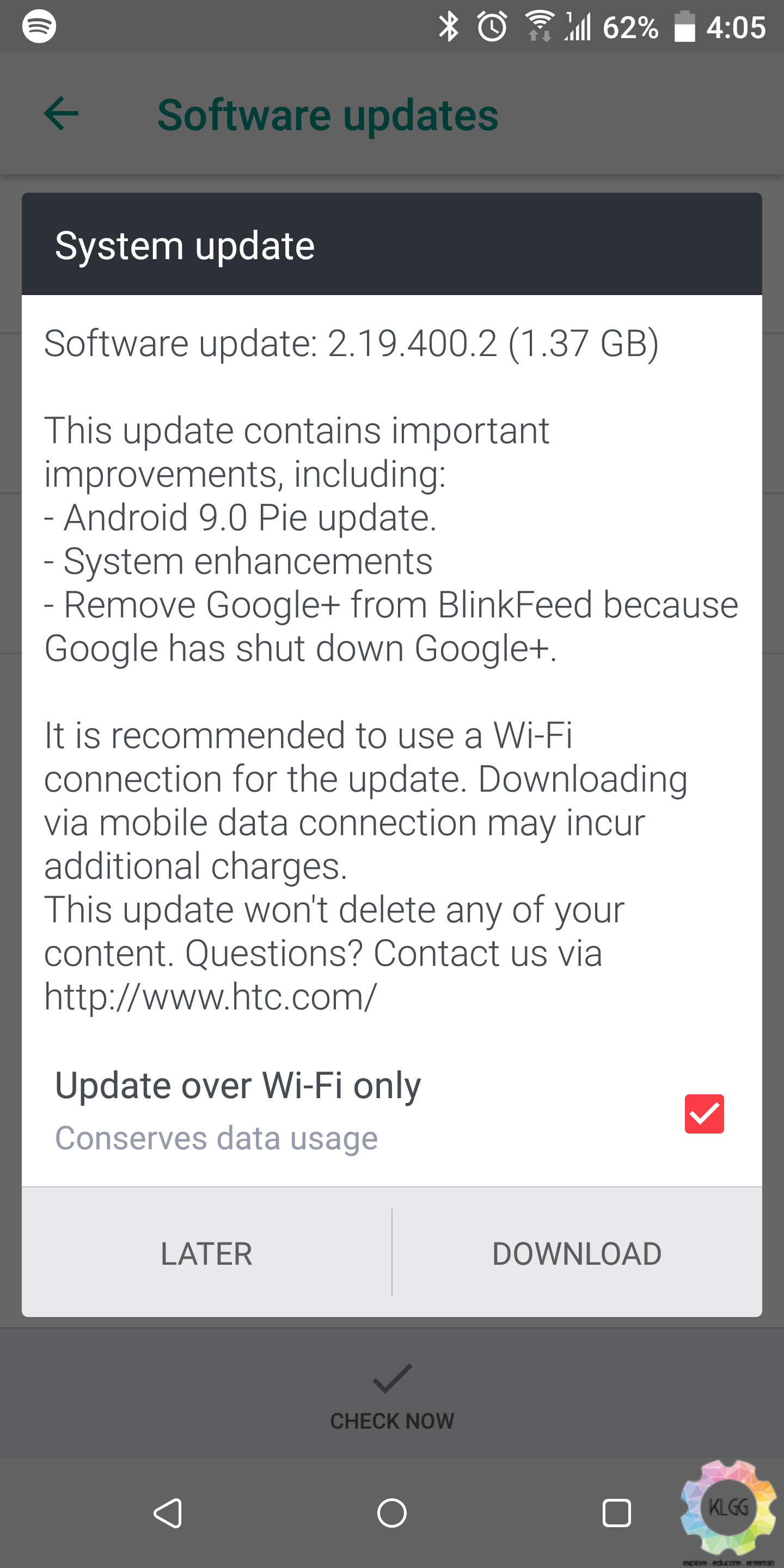The width and height of the screenshot is (784, 1568).
Task: Go back using the Software updates arrow
Action: (62, 113)
